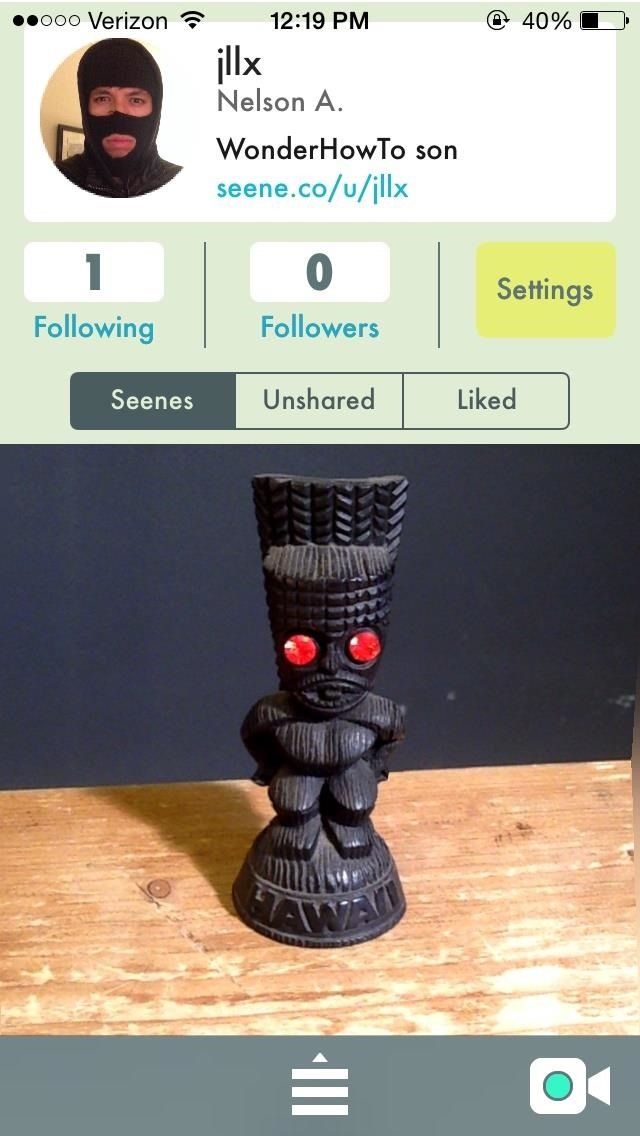Image resolution: width=640 pixels, height=1136 pixels.
Task: Switch to the Unshared tab
Action: (319, 400)
